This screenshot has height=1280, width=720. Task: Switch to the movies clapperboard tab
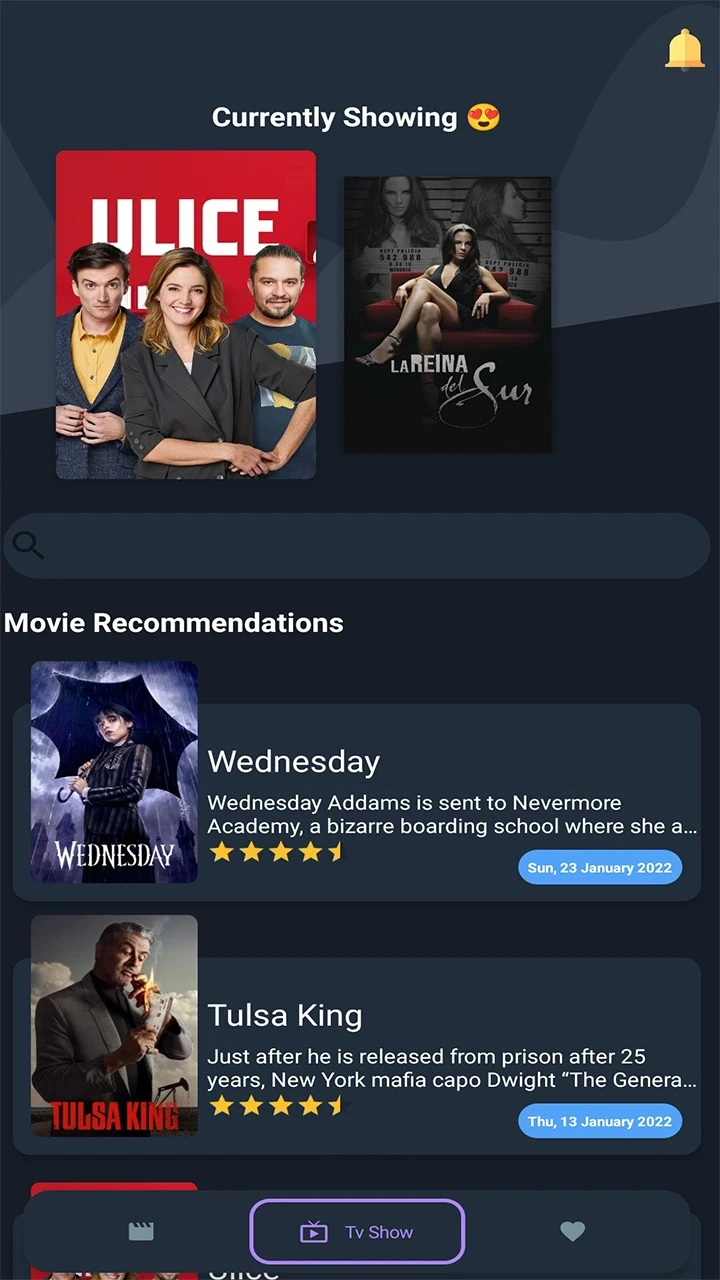[141, 1232]
